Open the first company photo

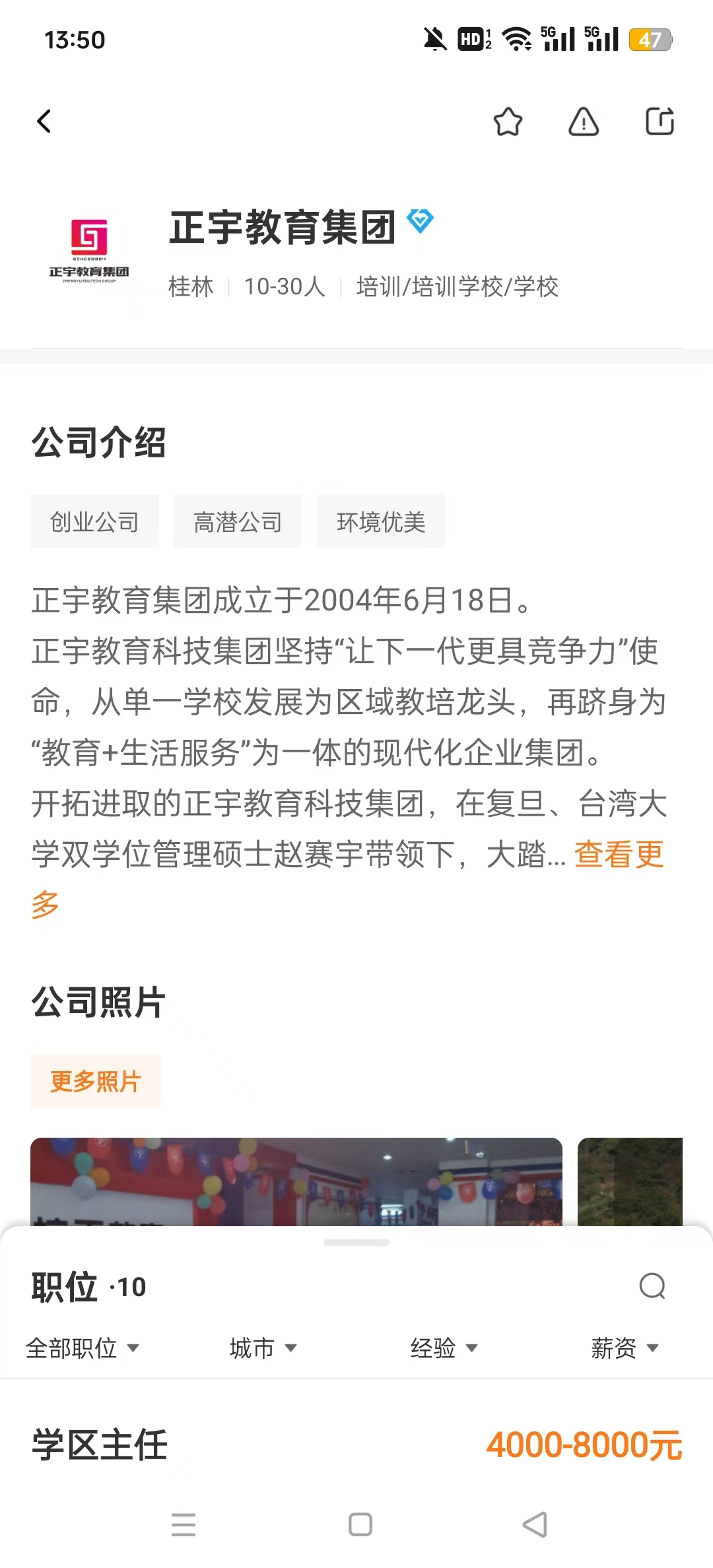coord(296,1181)
